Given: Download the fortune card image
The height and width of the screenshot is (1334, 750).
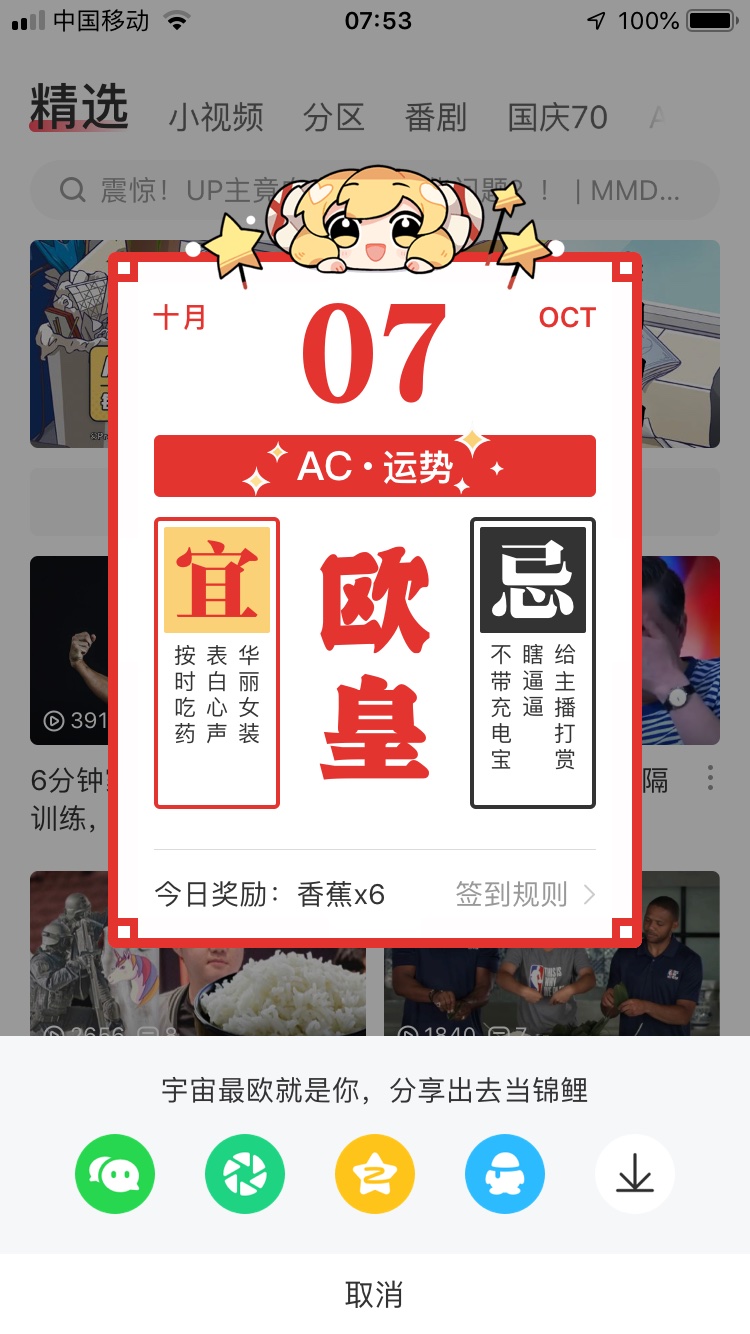Looking at the screenshot, I should 635,1174.
